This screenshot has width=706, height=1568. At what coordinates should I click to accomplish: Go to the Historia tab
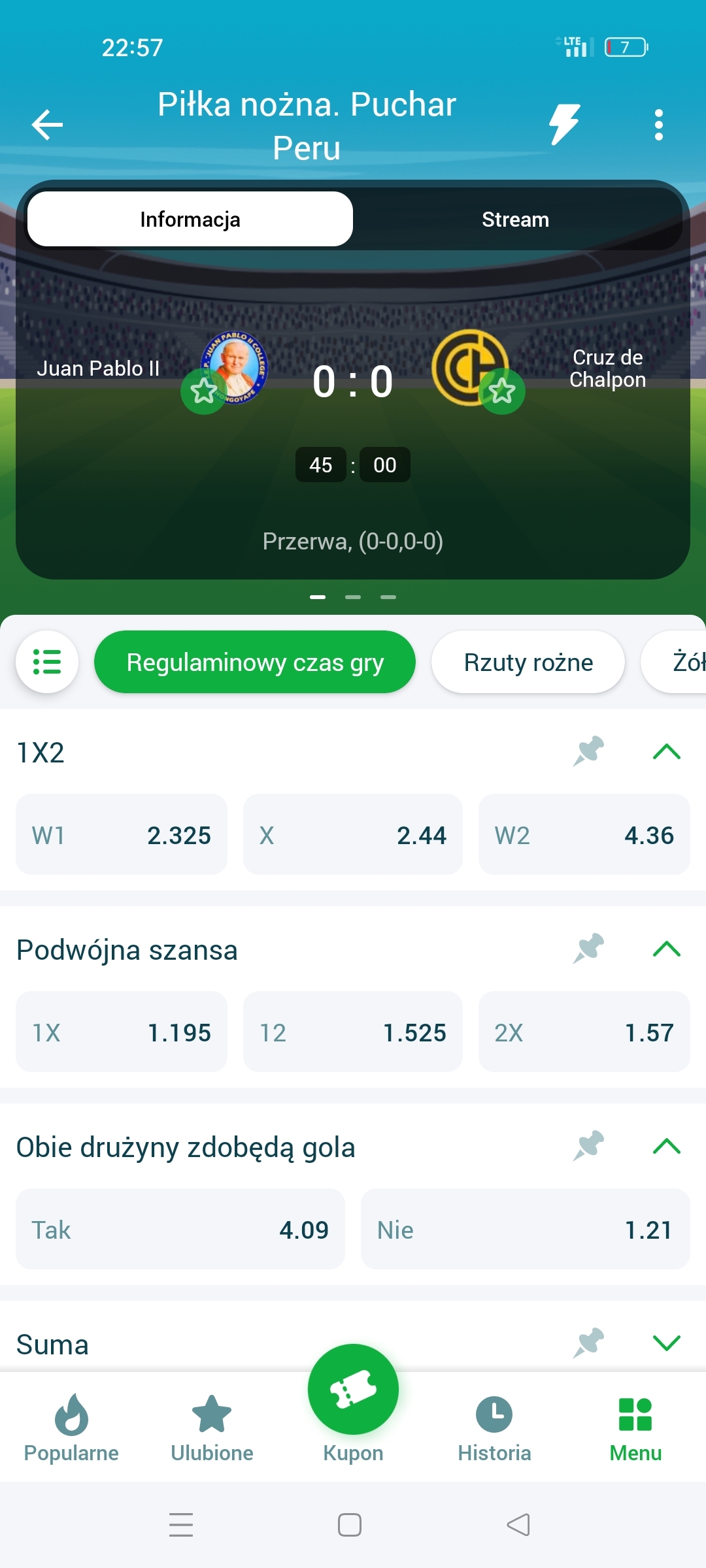click(x=494, y=1428)
